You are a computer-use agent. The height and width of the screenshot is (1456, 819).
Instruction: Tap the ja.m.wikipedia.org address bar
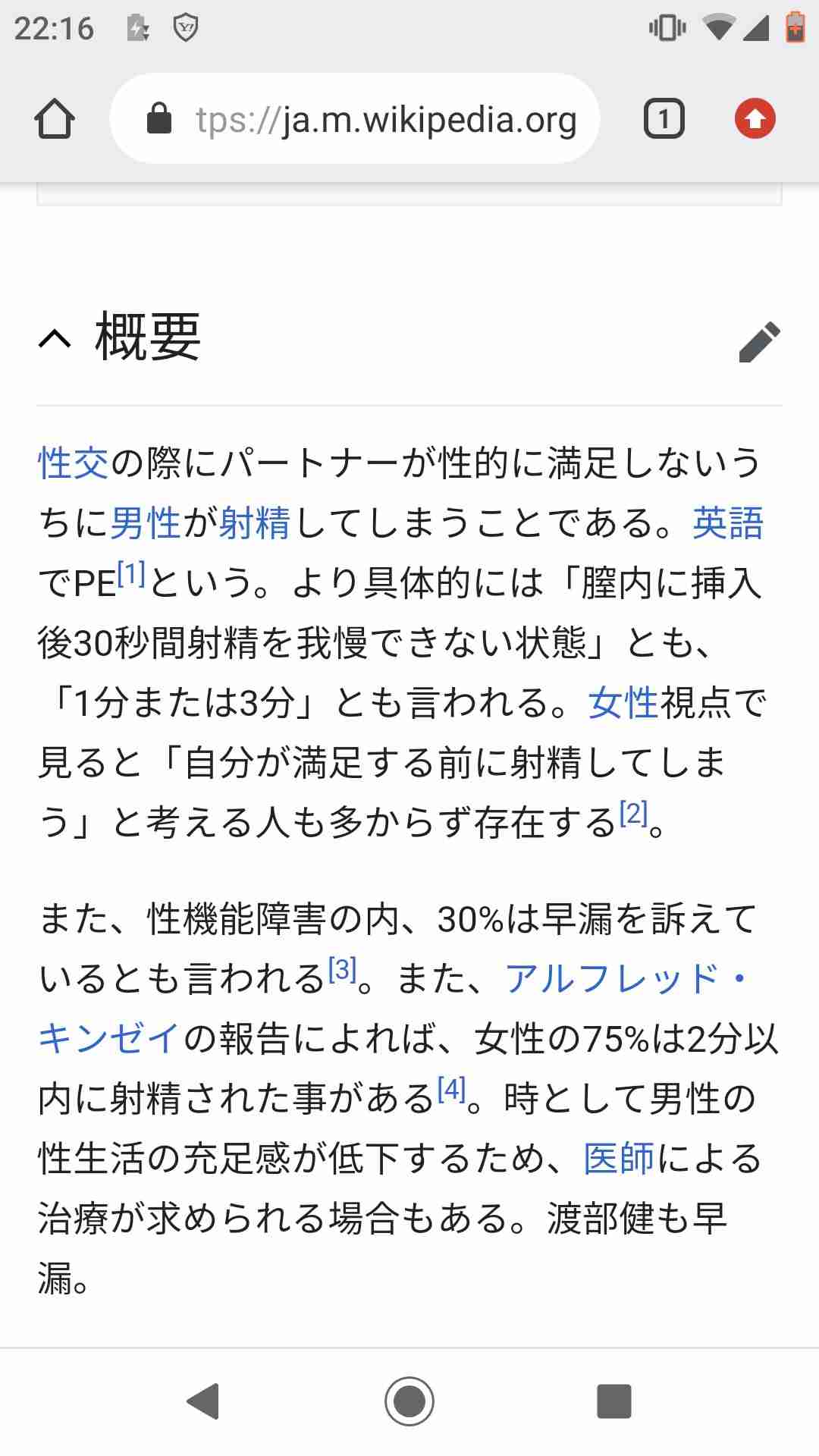(355, 119)
